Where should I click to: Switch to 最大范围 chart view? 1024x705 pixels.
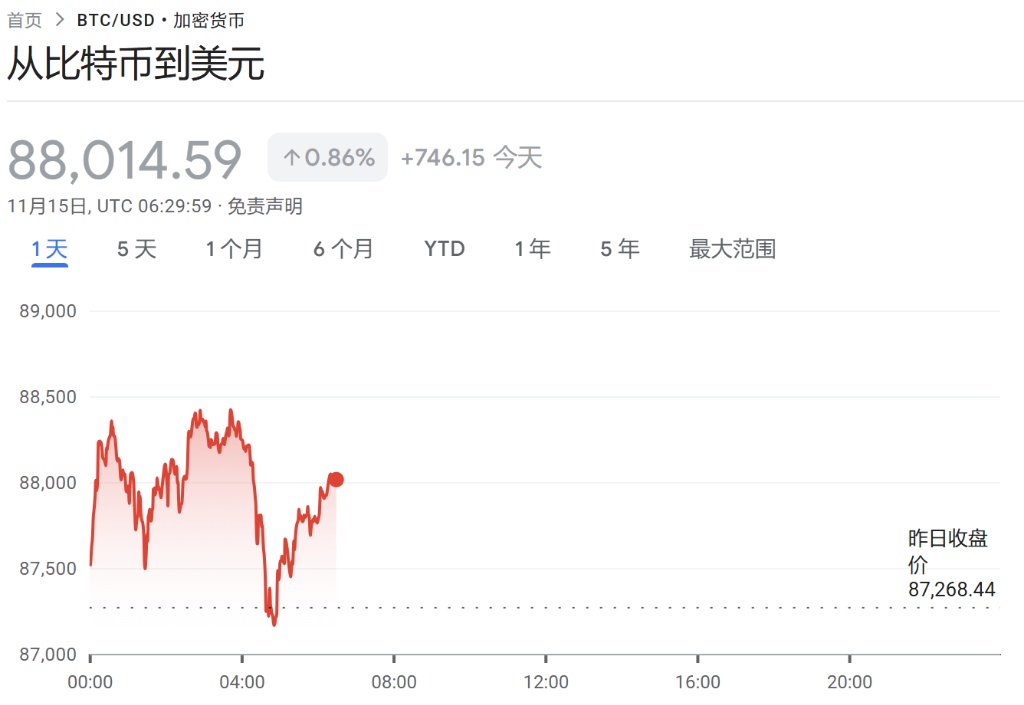click(732, 249)
